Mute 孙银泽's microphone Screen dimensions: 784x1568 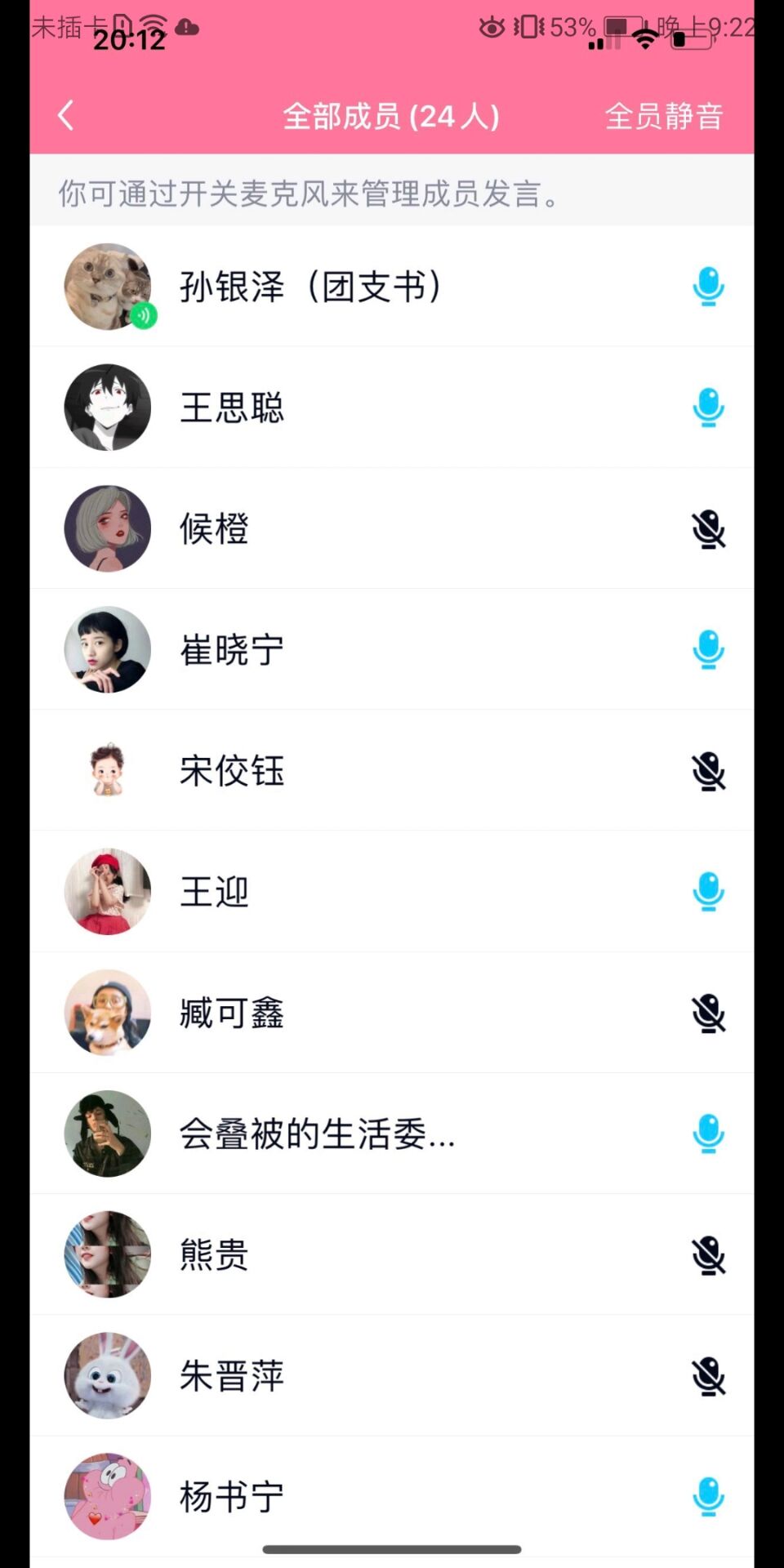[709, 287]
